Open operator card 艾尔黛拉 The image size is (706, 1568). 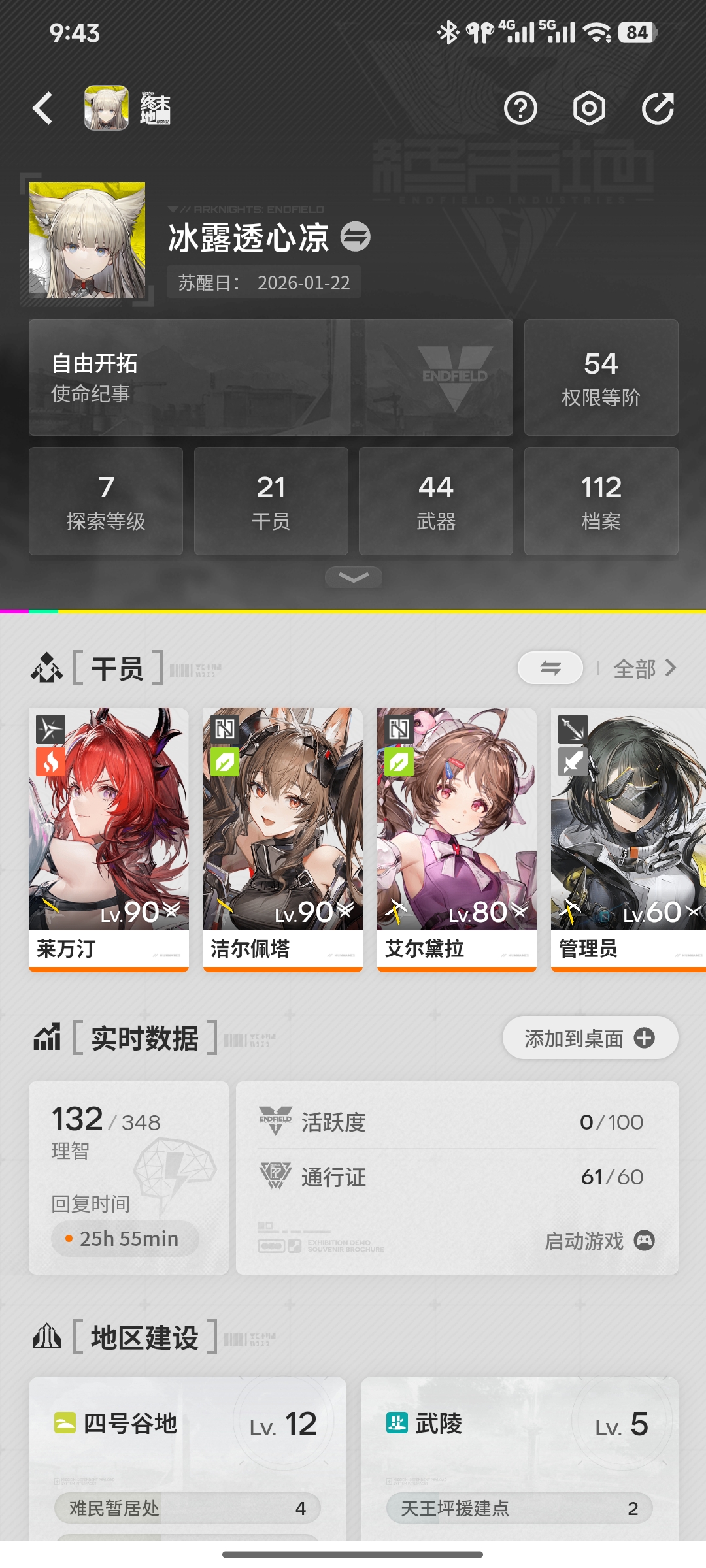[x=457, y=840]
